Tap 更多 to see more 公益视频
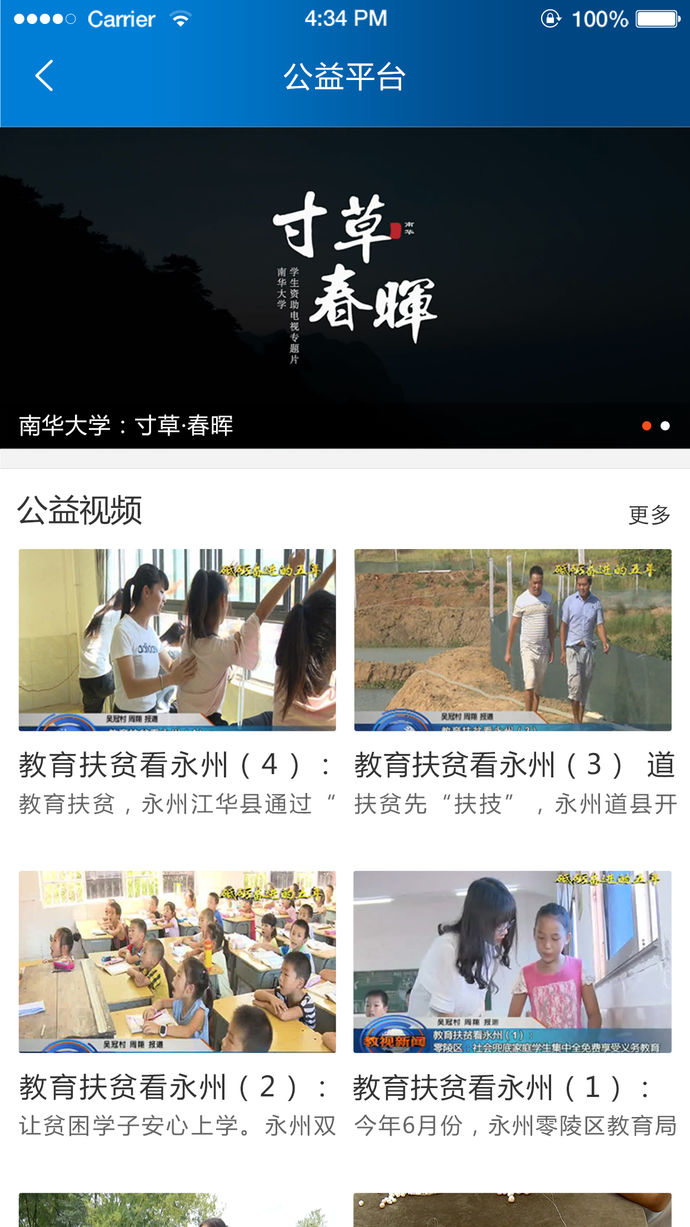 point(649,515)
